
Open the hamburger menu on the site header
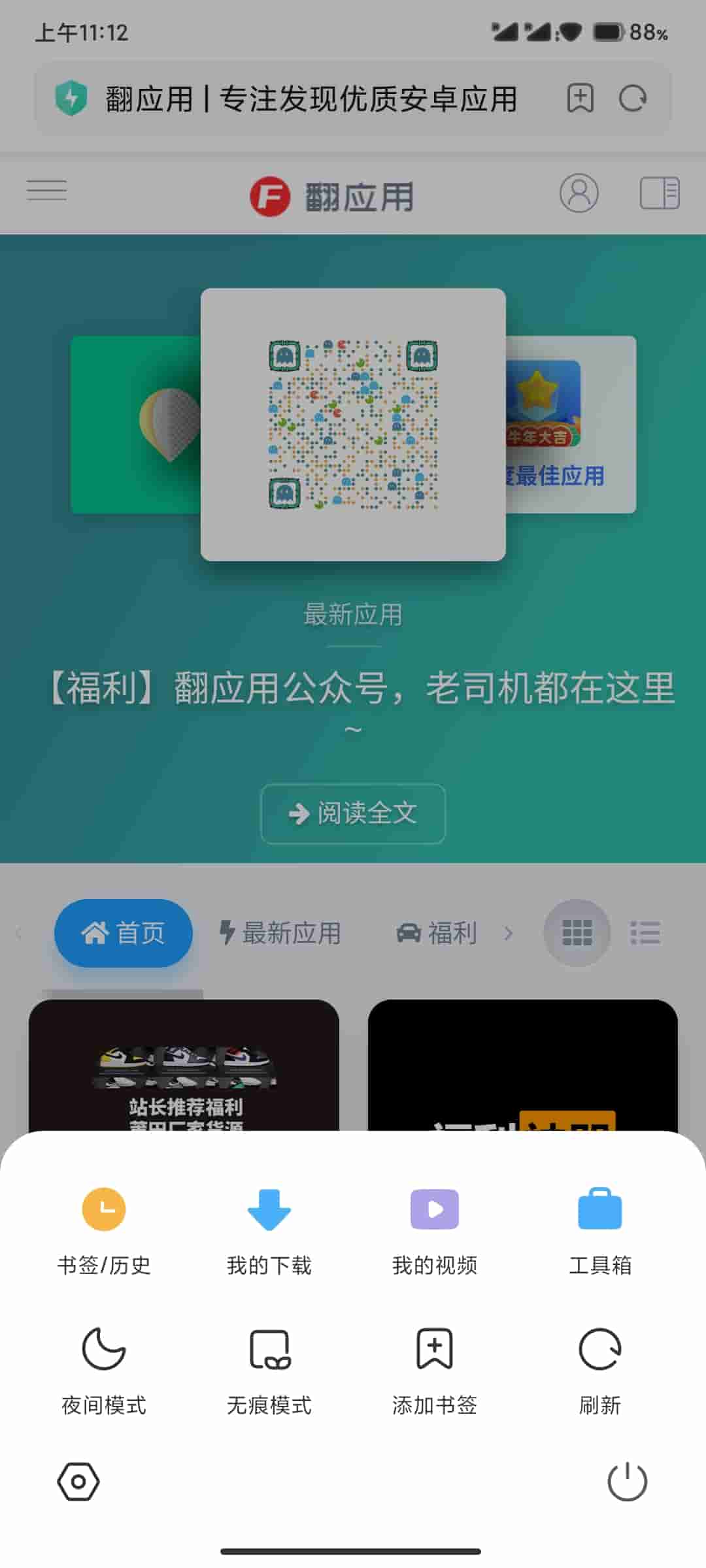pos(46,191)
